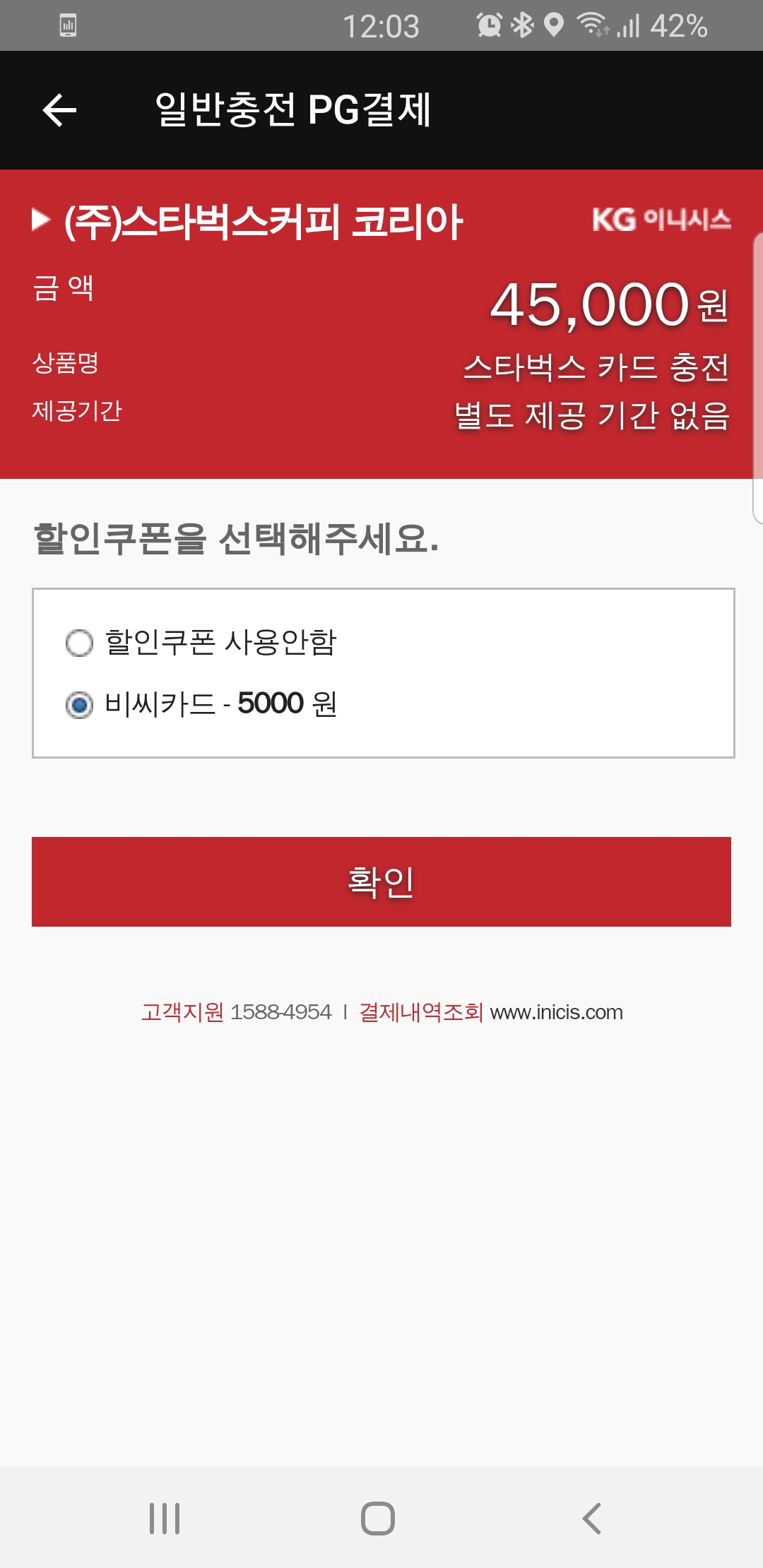Select the 할인쿠폰 사용안함 option
The height and width of the screenshot is (1568, 763).
pos(79,643)
